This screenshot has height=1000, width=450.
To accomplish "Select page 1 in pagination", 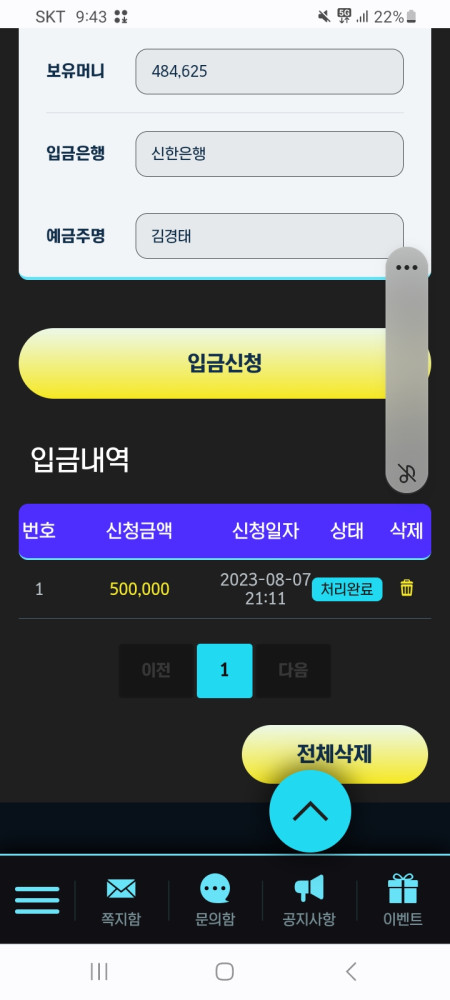I will (224, 670).
